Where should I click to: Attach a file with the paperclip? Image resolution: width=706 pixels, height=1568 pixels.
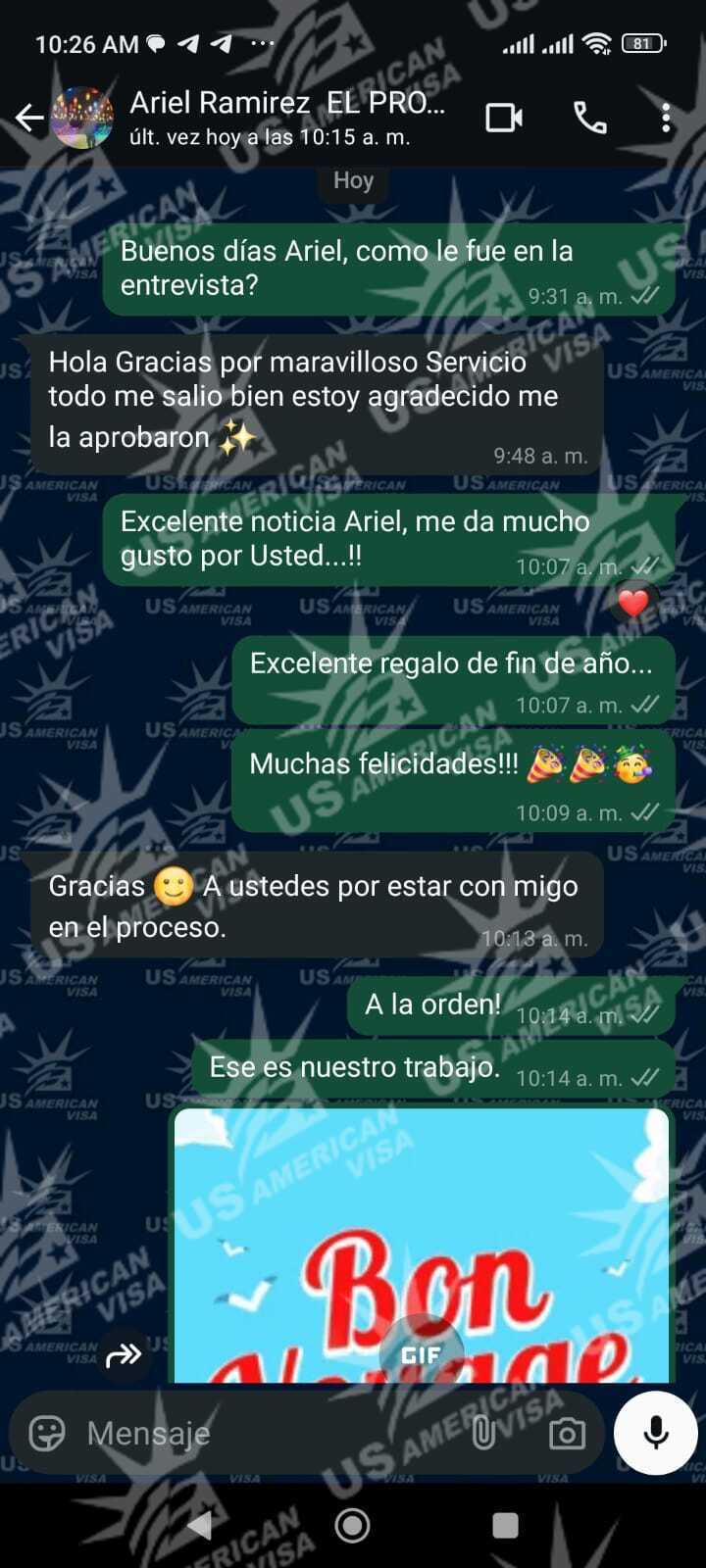[x=483, y=1434]
